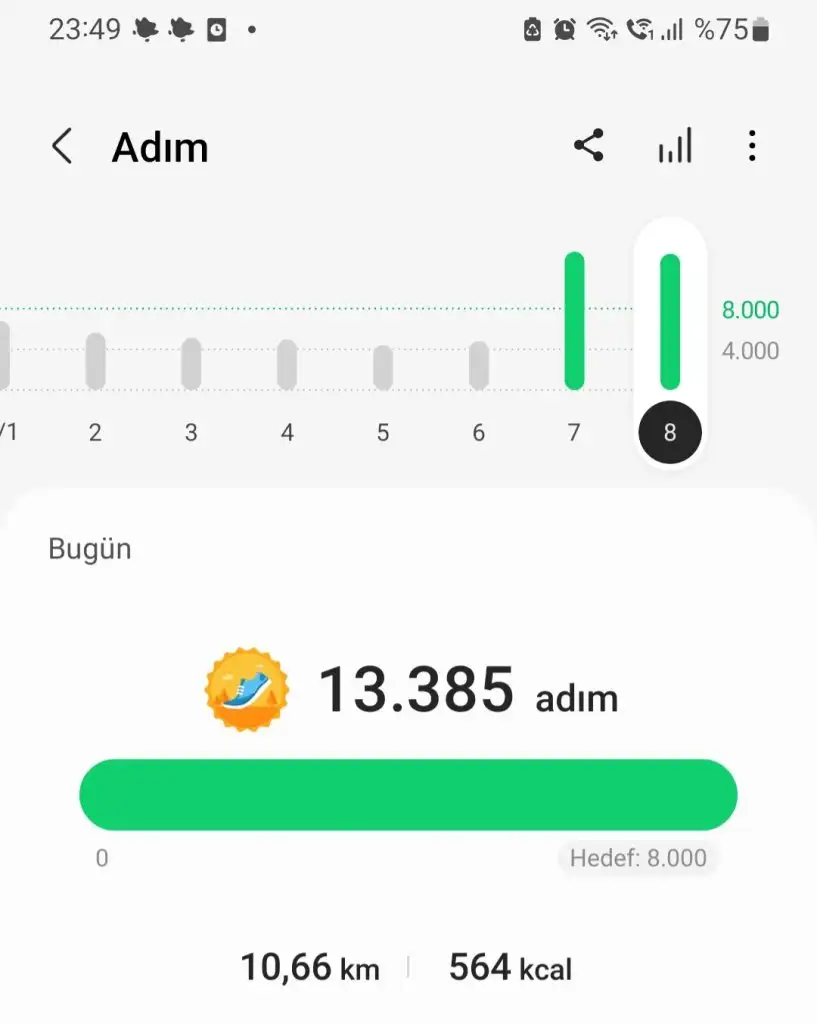Select day 3 in the step chart

191,363
